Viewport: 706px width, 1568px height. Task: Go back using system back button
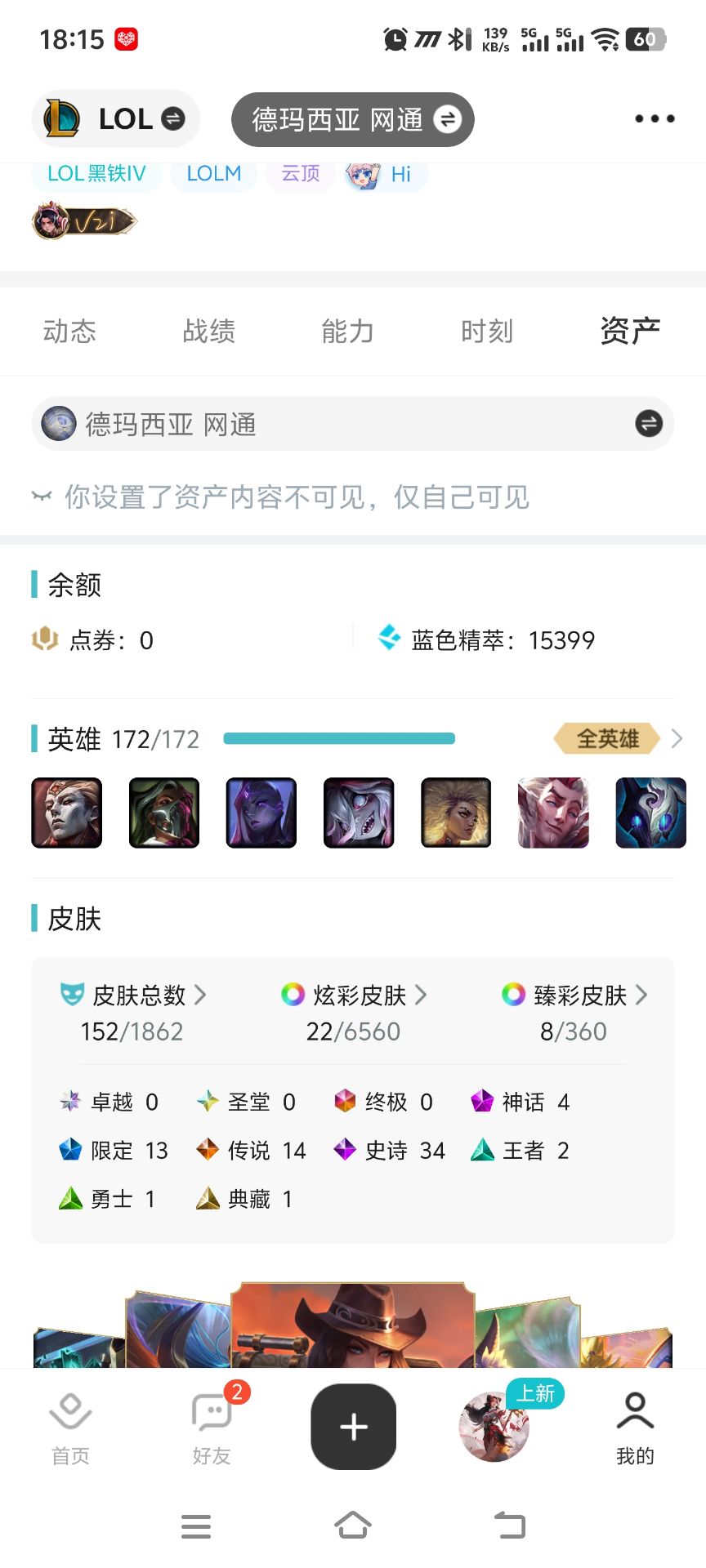point(510,1525)
